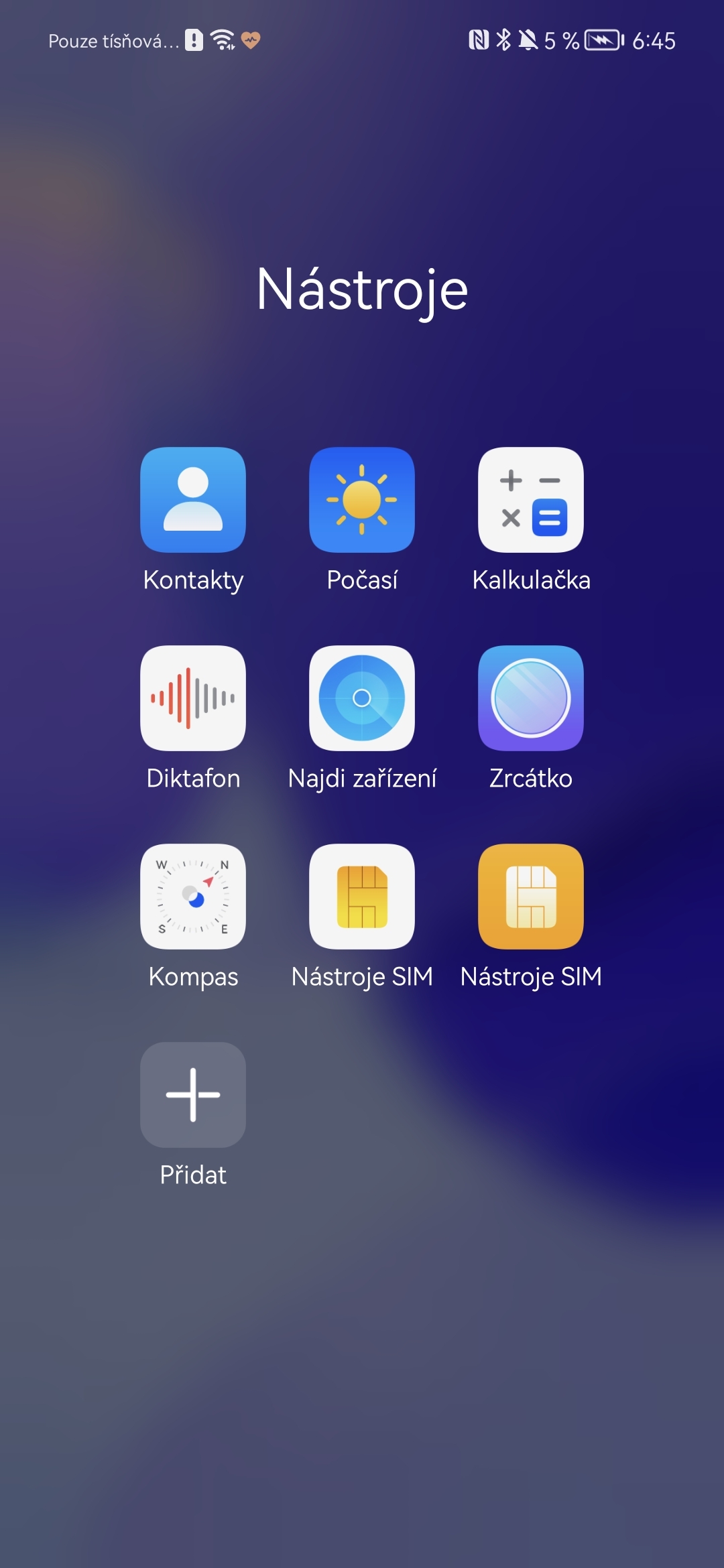Open the Kontakty app
The width and height of the screenshot is (724, 1568).
[x=192, y=501]
